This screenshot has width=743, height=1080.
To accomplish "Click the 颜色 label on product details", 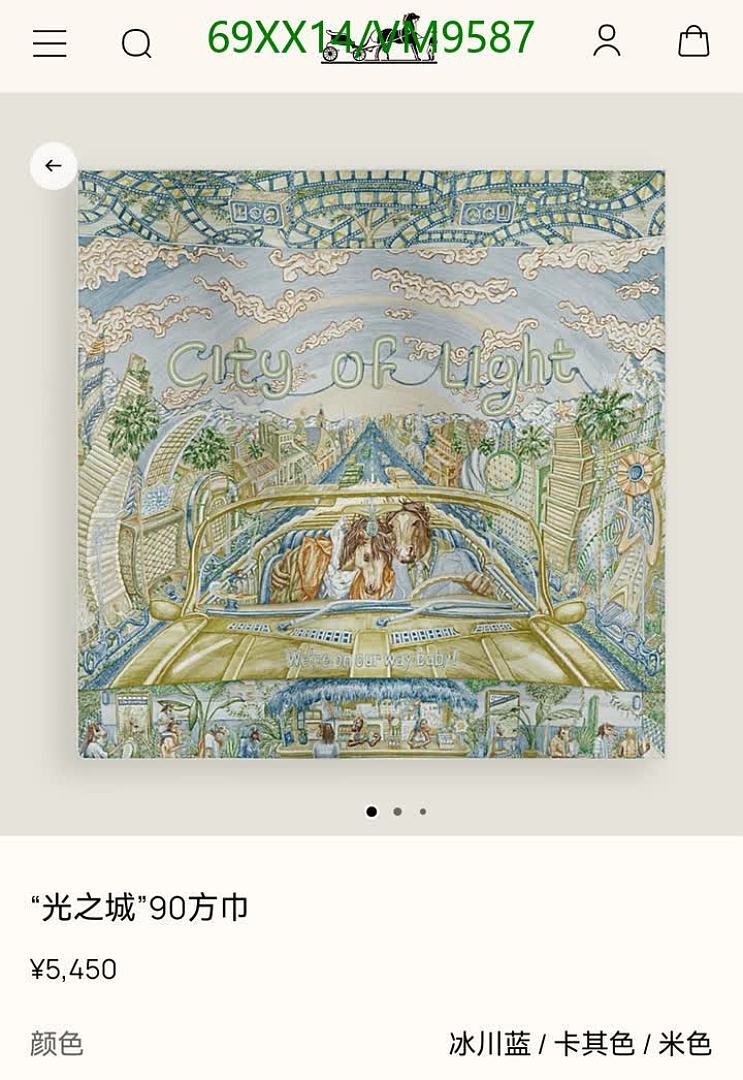I will click(x=57, y=1044).
